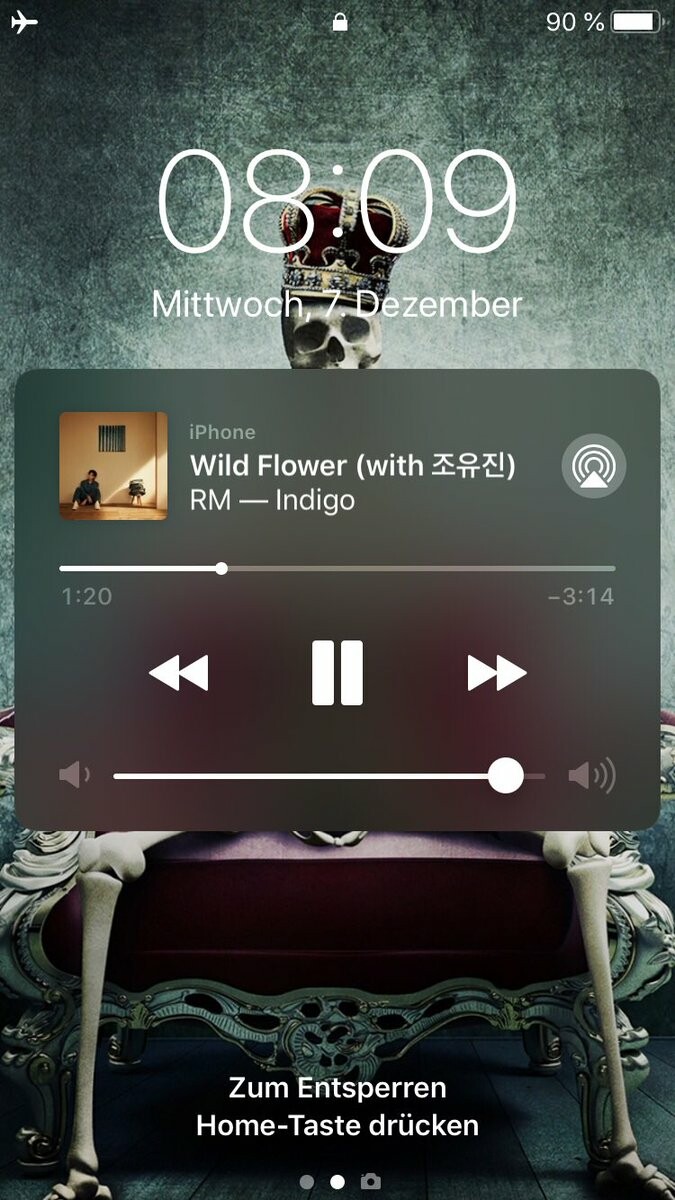Skip to the next track

tap(497, 673)
